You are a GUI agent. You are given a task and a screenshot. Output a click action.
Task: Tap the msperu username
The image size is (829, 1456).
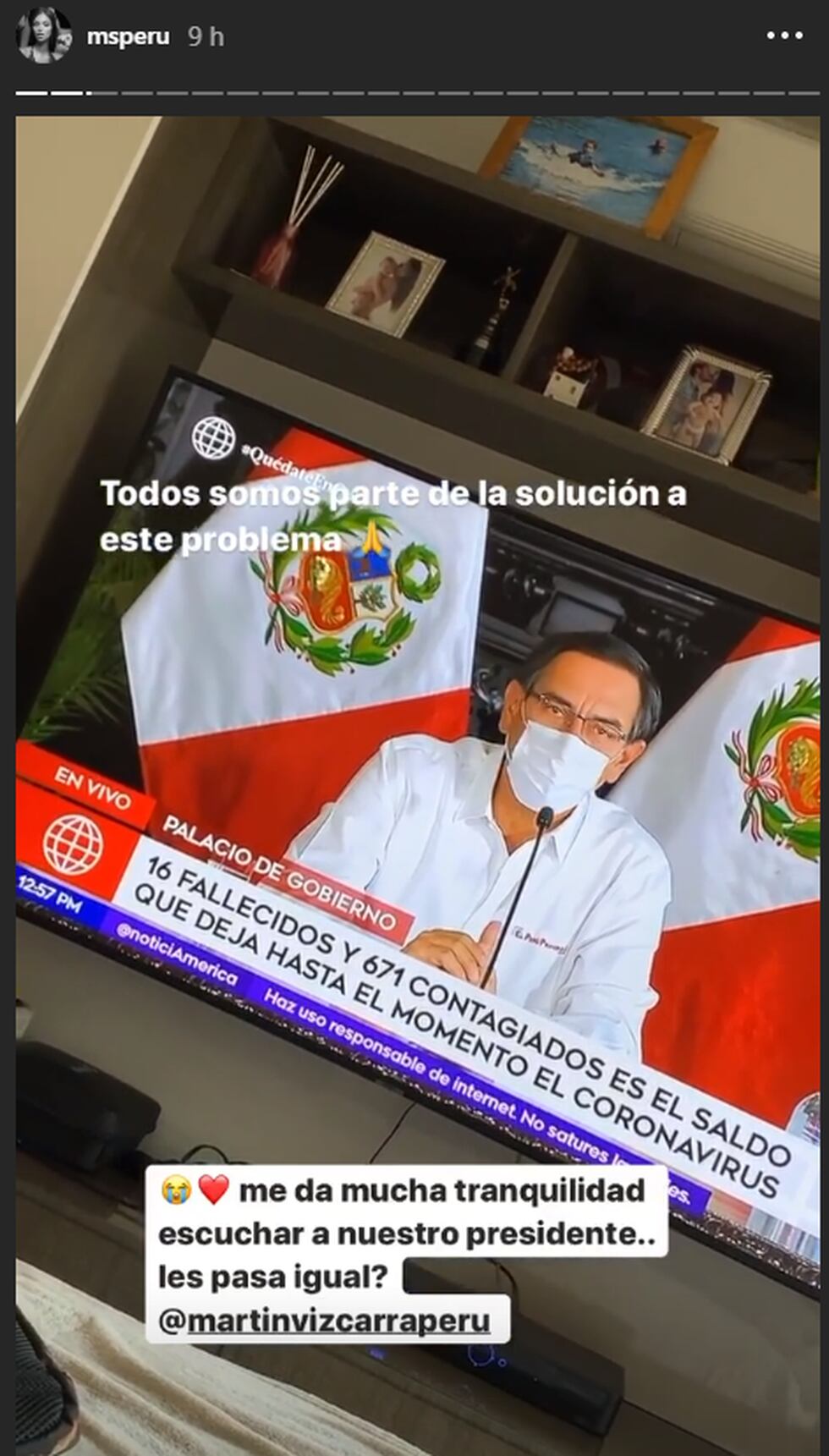(x=128, y=37)
